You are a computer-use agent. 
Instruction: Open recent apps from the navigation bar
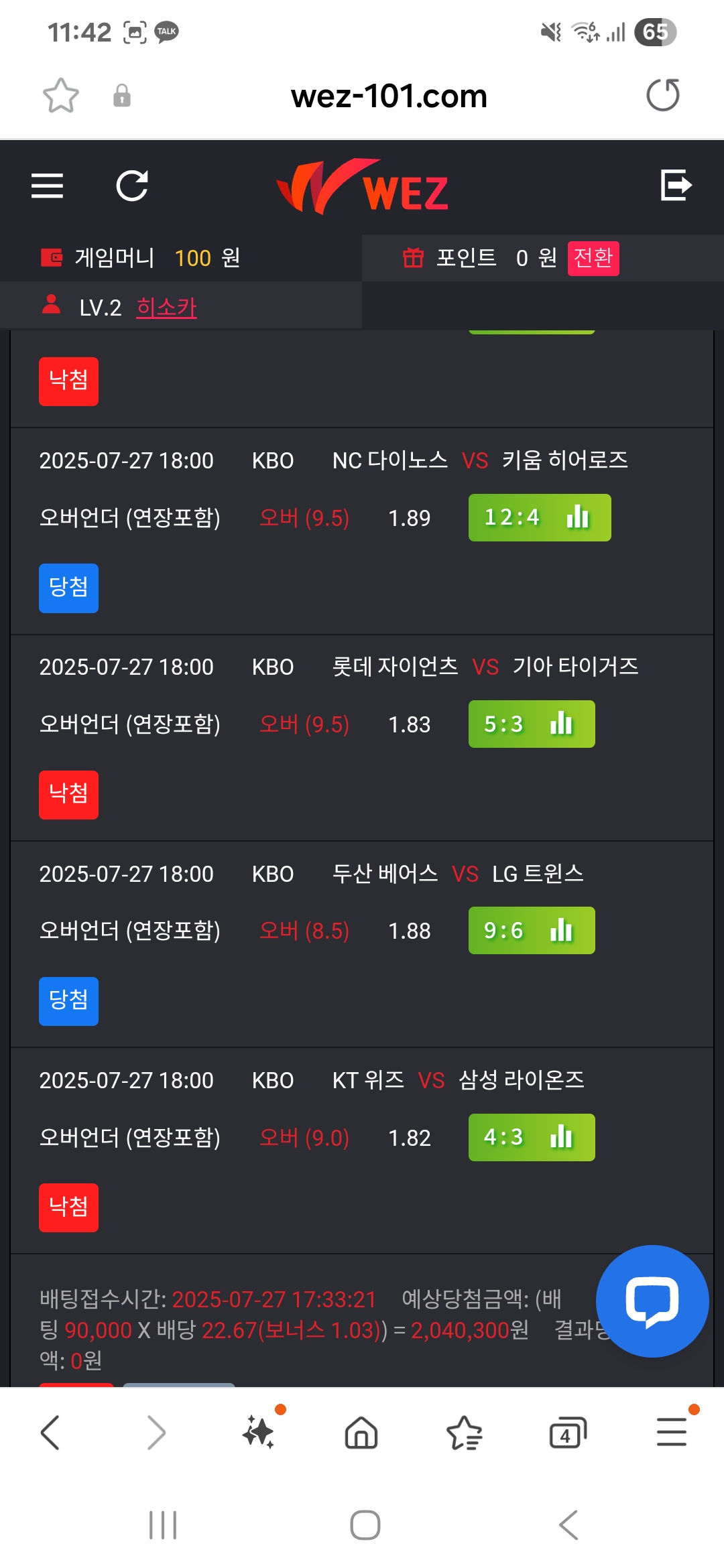(x=163, y=1525)
